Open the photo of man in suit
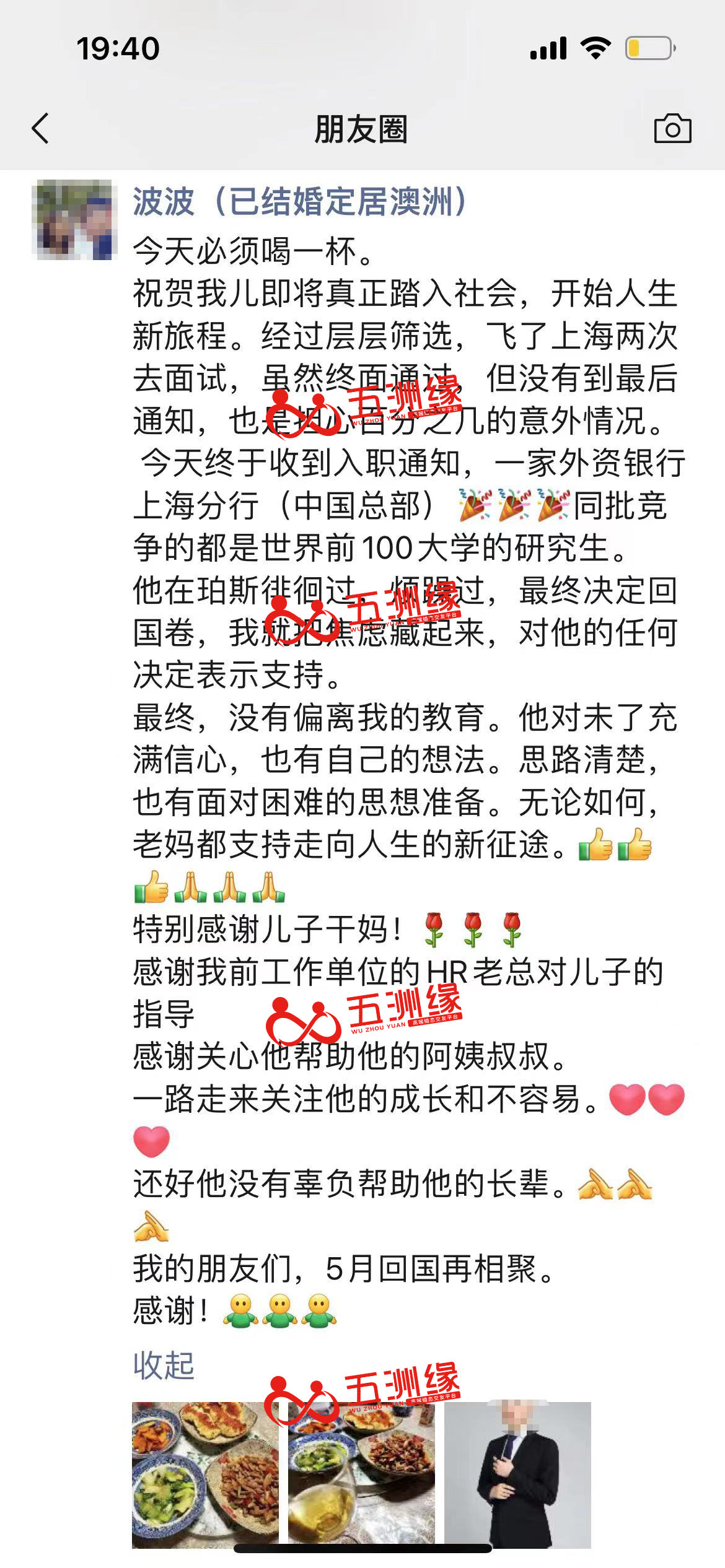The width and height of the screenshot is (725, 1568). pyautogui.click(x=517, y=1474)
